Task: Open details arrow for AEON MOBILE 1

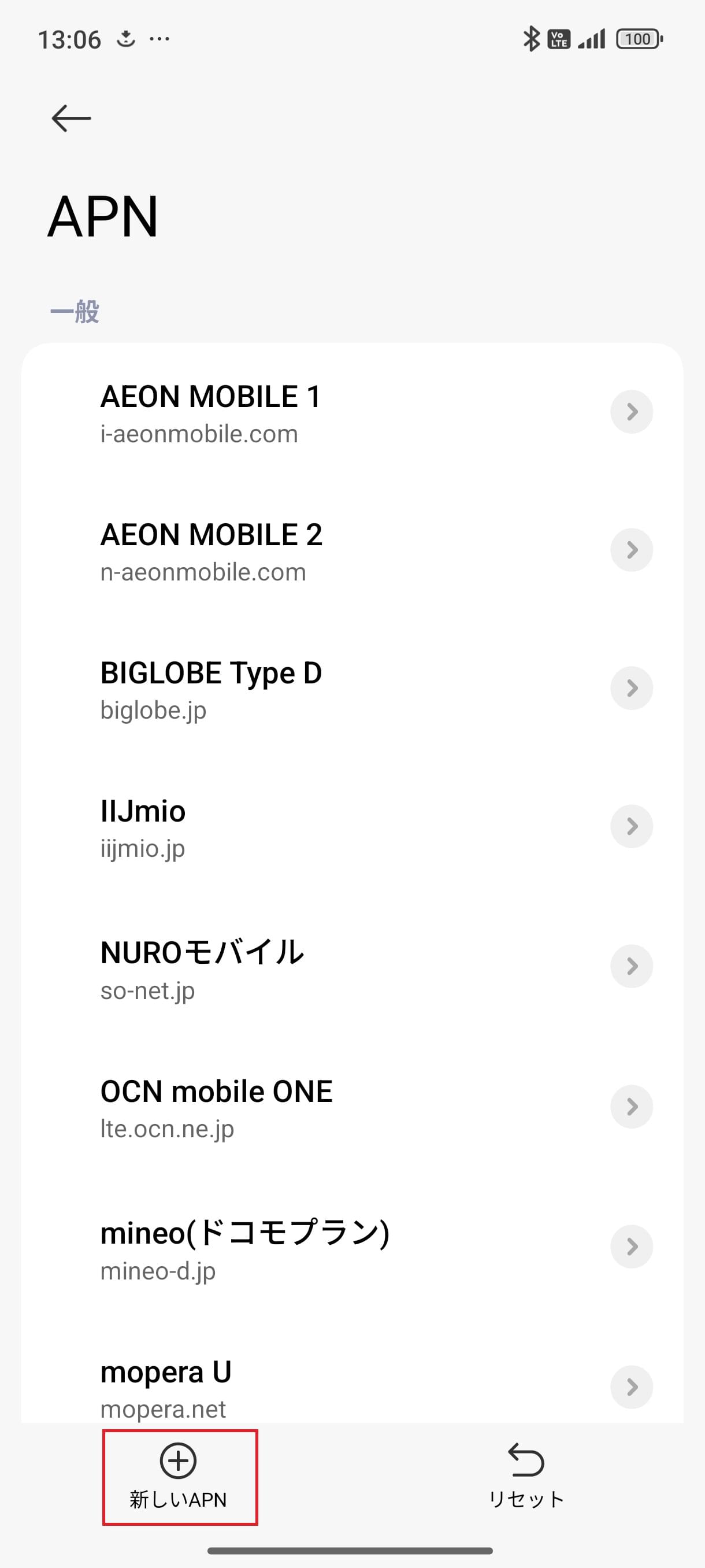Action: [x=632, y=412]
